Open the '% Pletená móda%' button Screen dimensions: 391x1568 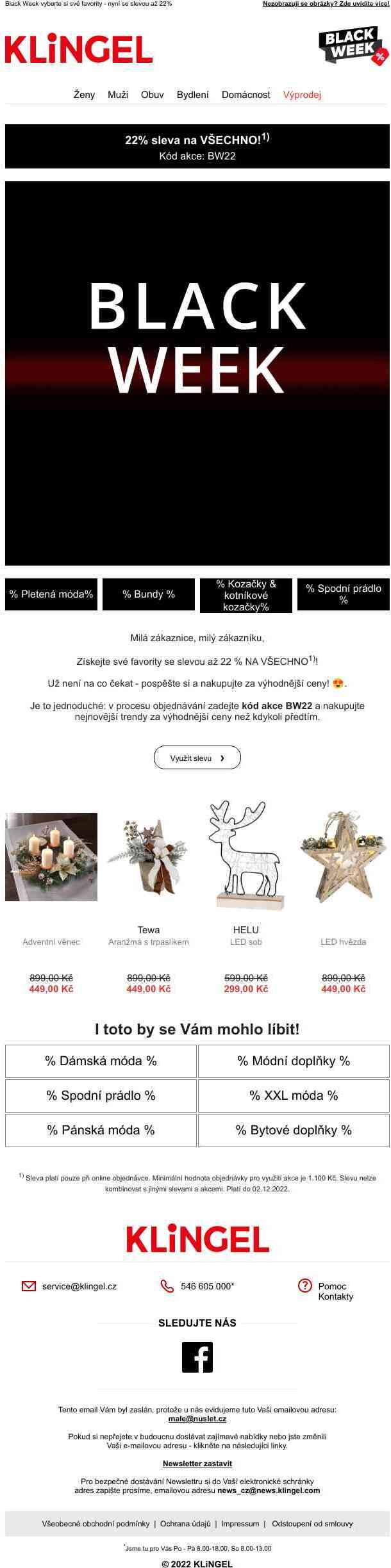pyautogui.click(x=51, y=594)
